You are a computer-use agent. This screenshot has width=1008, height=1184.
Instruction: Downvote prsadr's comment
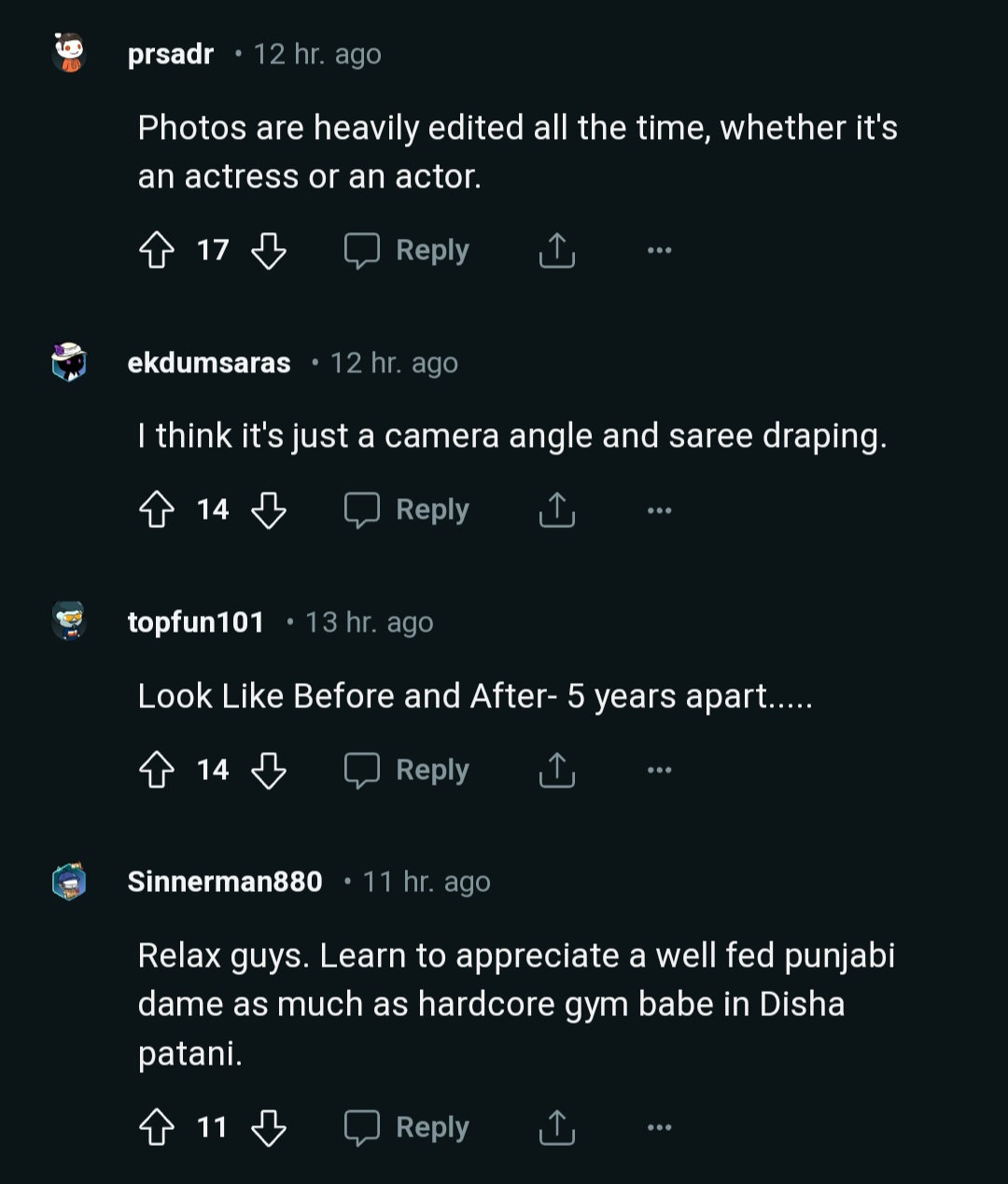pos(269,250)
